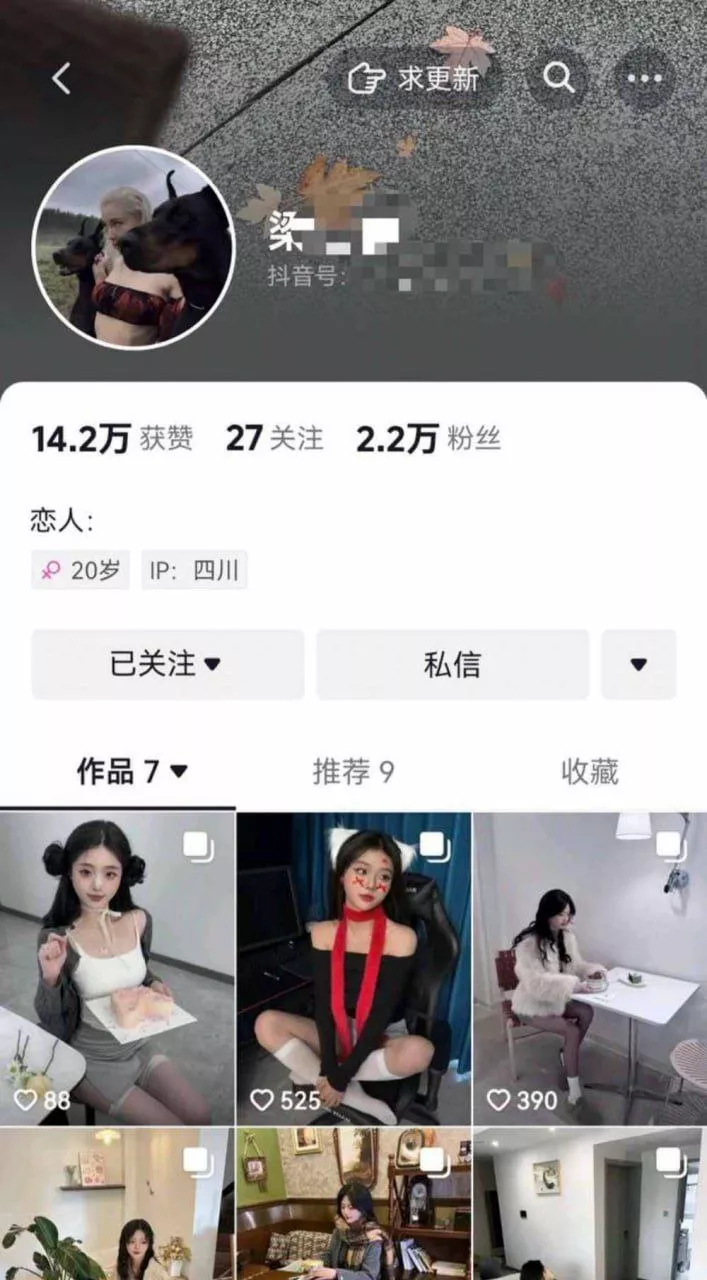
Task: Open the 2.2万 粉丝 followers list
Action: (x=428, y=438)
